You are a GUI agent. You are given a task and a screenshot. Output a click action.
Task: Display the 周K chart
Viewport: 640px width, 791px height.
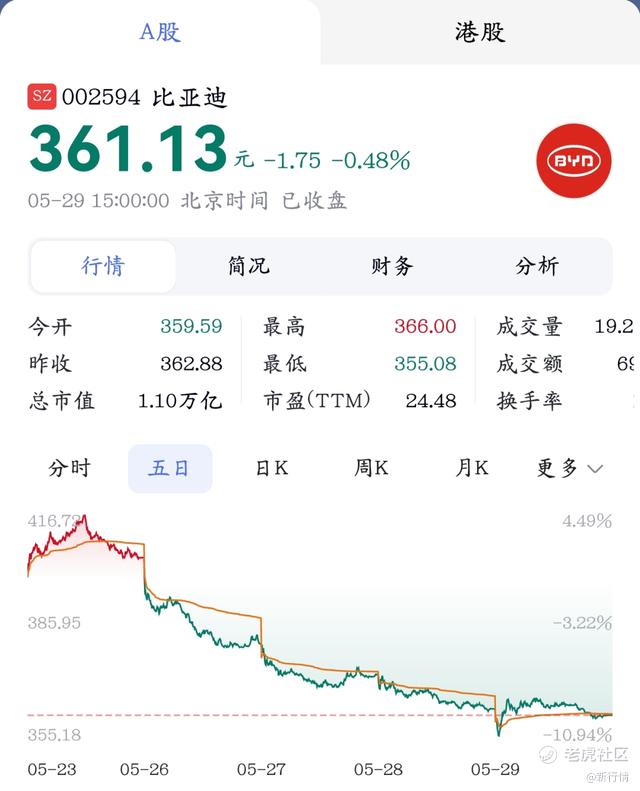pos(371,468)
